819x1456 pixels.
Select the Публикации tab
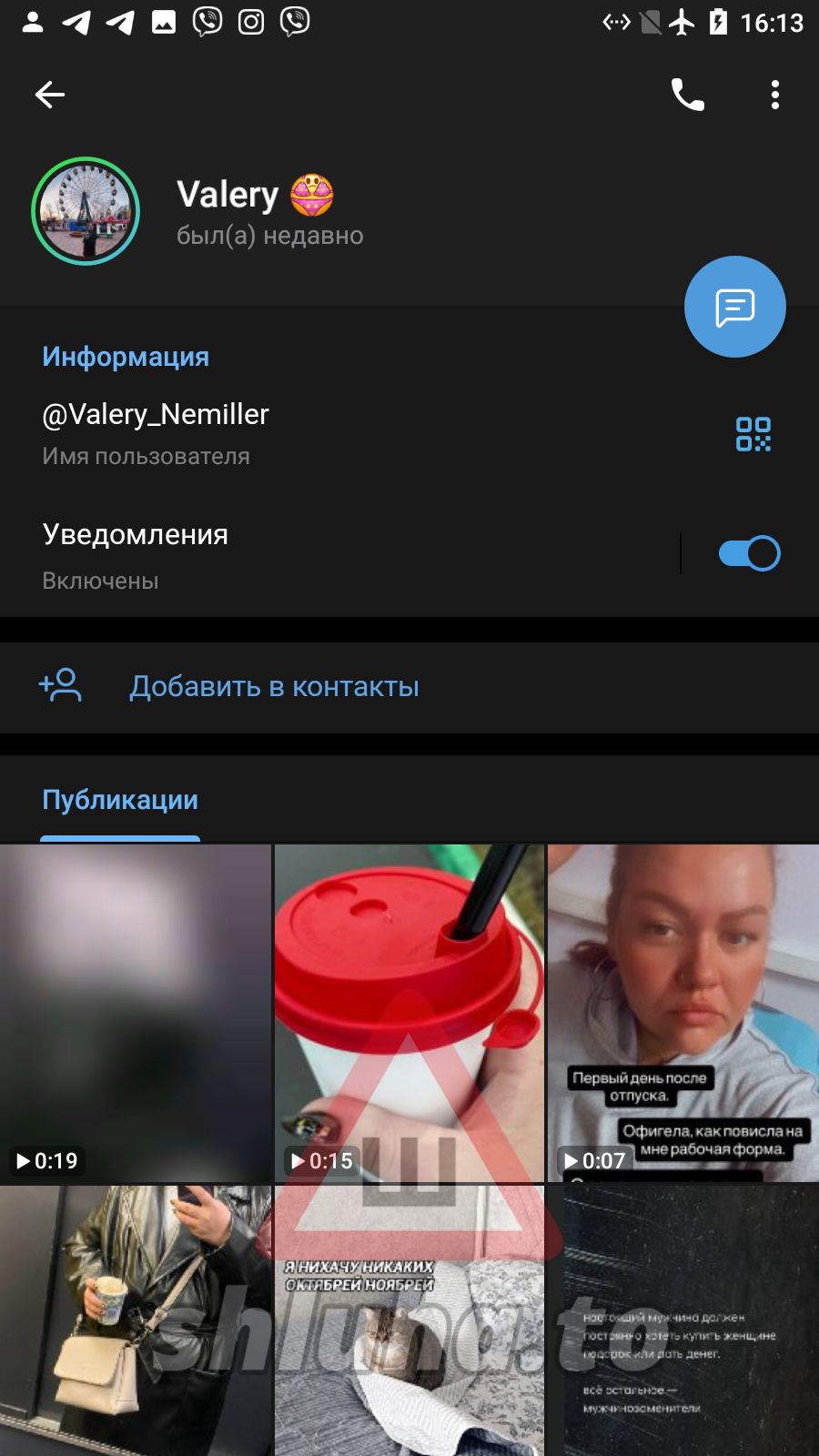120,800
